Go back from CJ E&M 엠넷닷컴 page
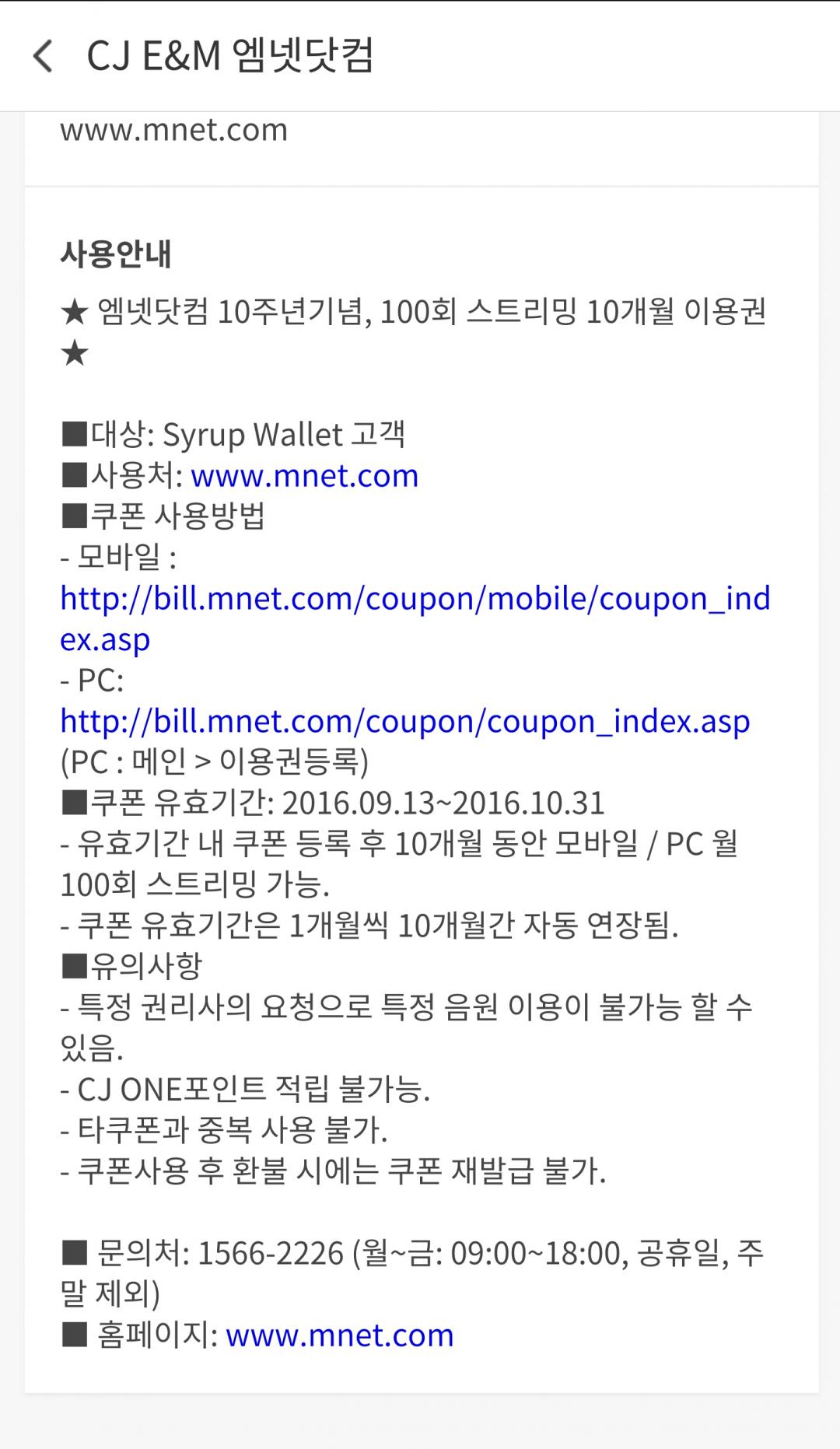The height and width of the screenshot is (1449, 840). (44, 56)
